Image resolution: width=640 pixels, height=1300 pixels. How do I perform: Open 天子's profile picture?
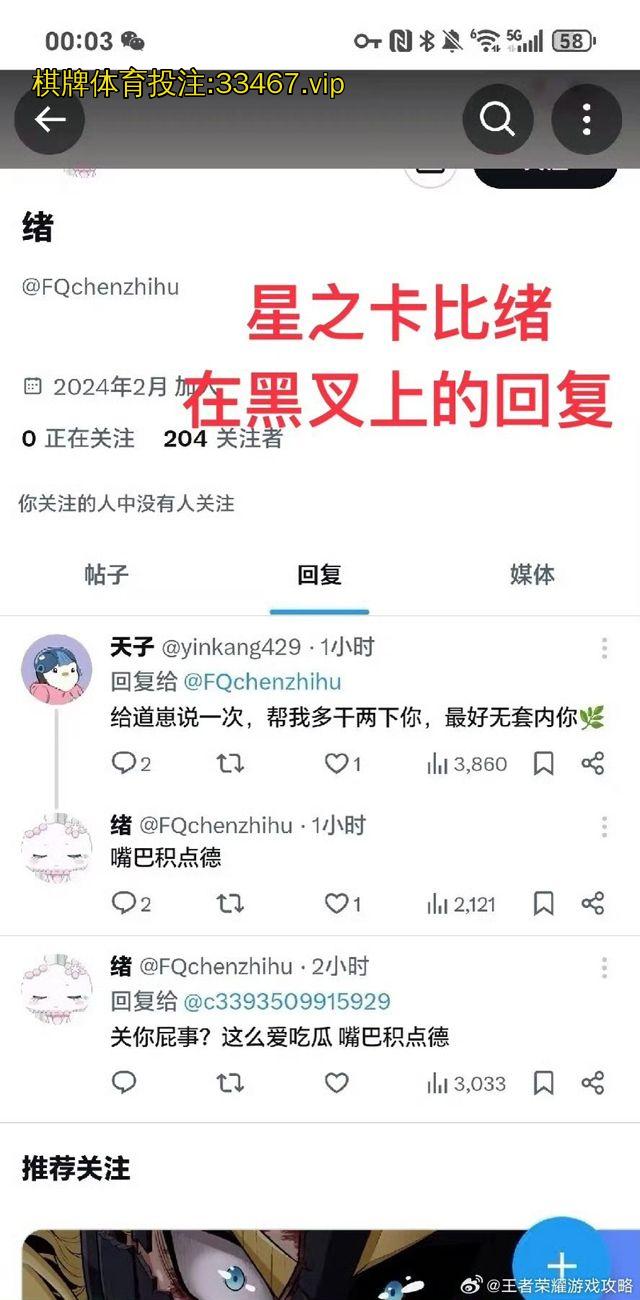click(56, 668)
